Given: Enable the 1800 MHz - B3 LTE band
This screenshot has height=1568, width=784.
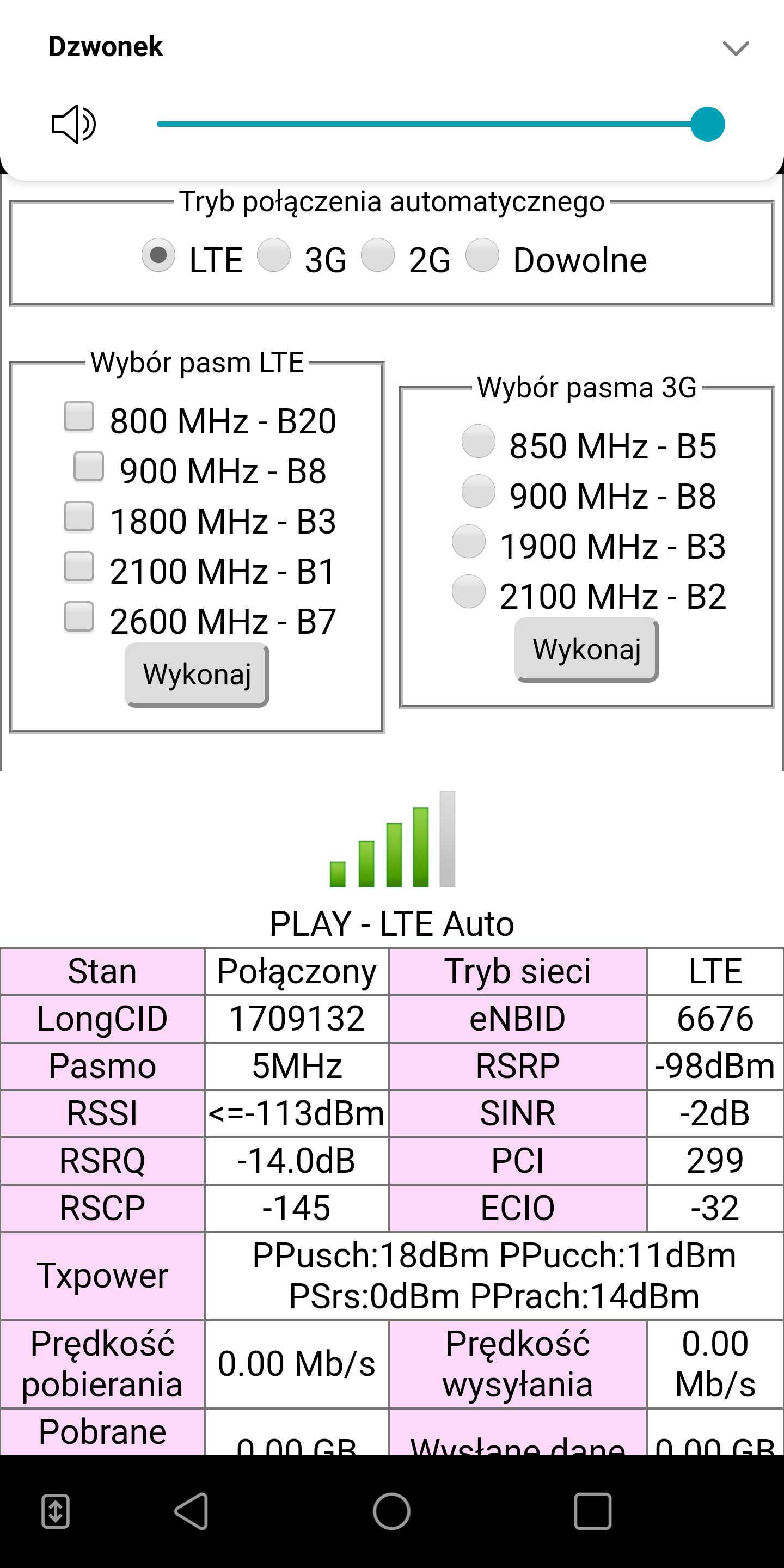Looking at the screenshot, I should click(x=79, y=517).
